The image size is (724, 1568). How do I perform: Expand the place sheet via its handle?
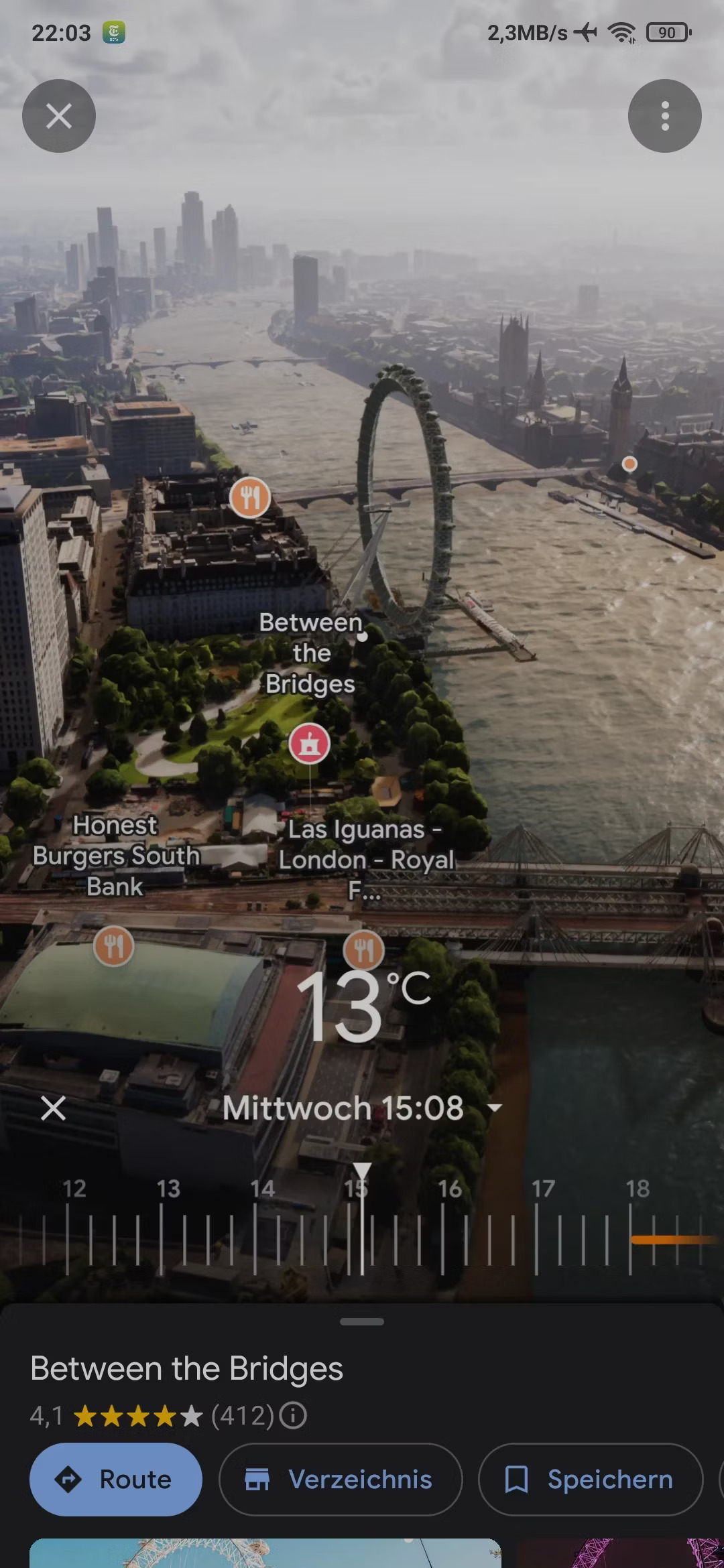(362, 1321)
